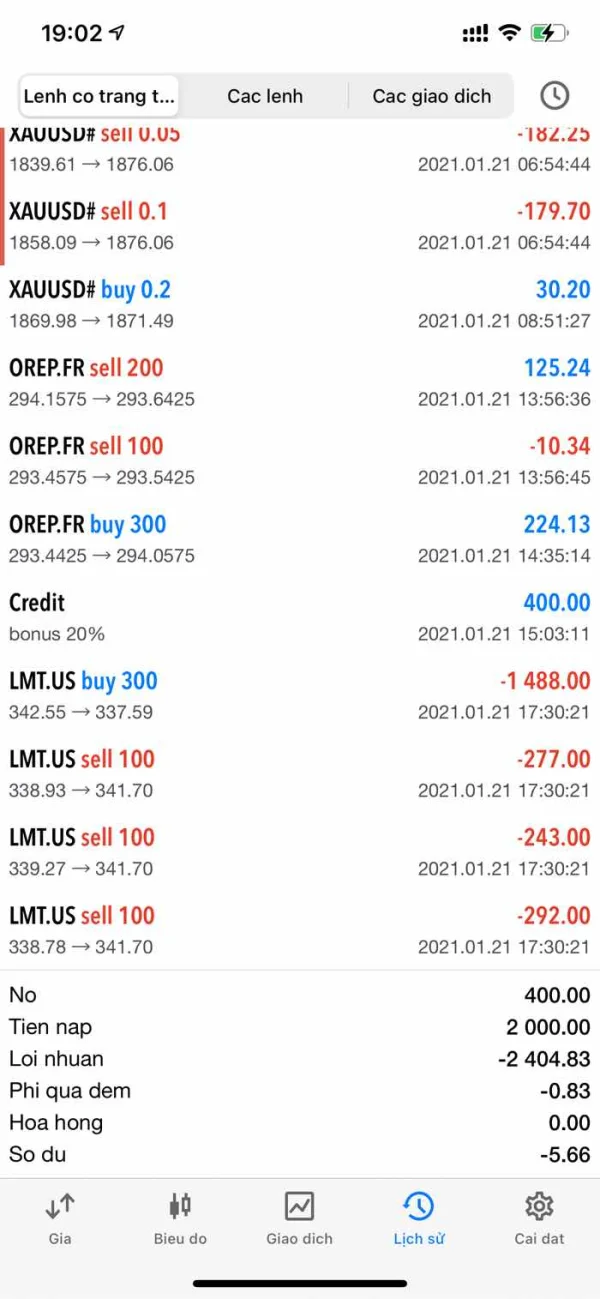Select the 'Lenh co trang t...' segment

tap(99, 96)
